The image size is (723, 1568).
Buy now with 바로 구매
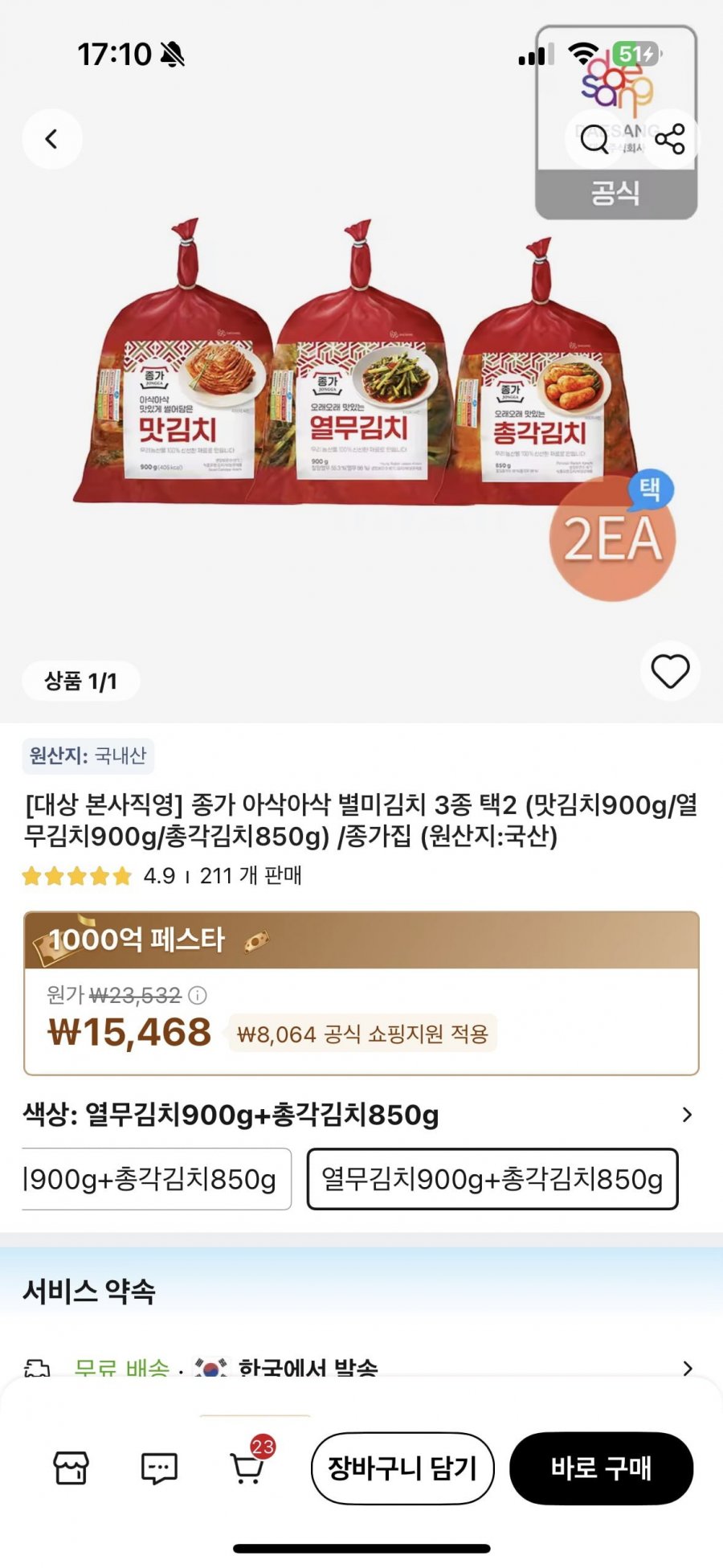[x=601, y=1468]
